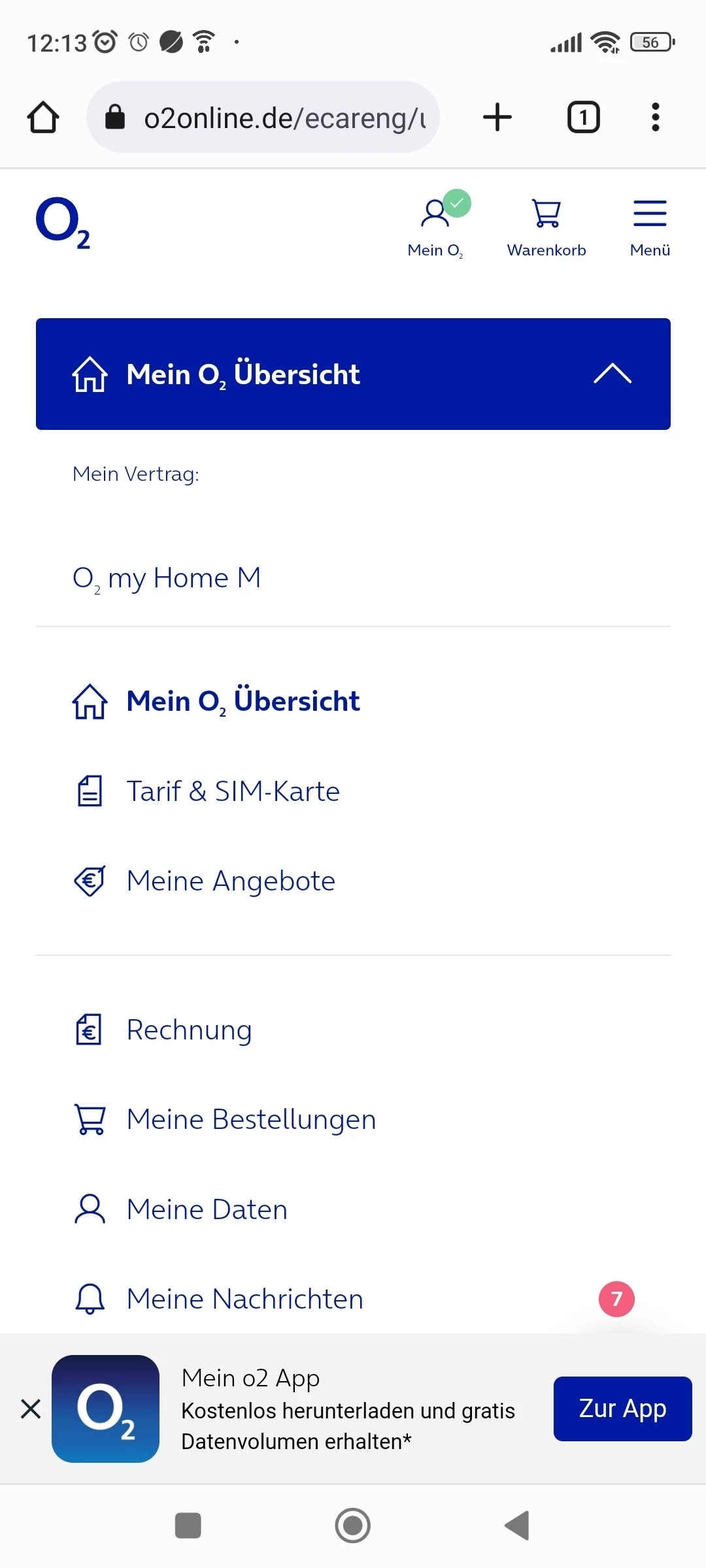Collapse the Mein O2 Übersicht dropdown

tap(612, 374)
